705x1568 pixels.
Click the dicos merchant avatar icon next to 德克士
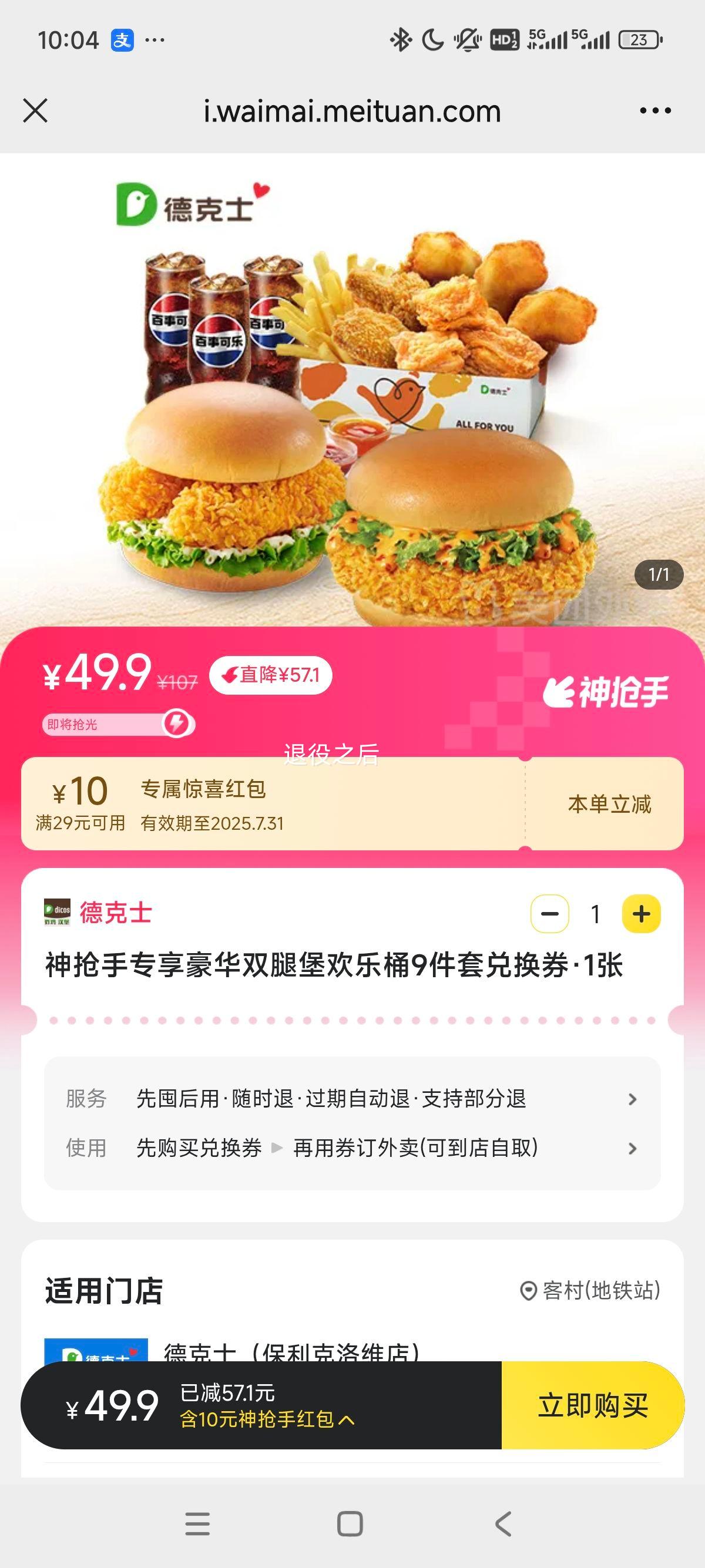pyautogui.click(x=56, y=913)
